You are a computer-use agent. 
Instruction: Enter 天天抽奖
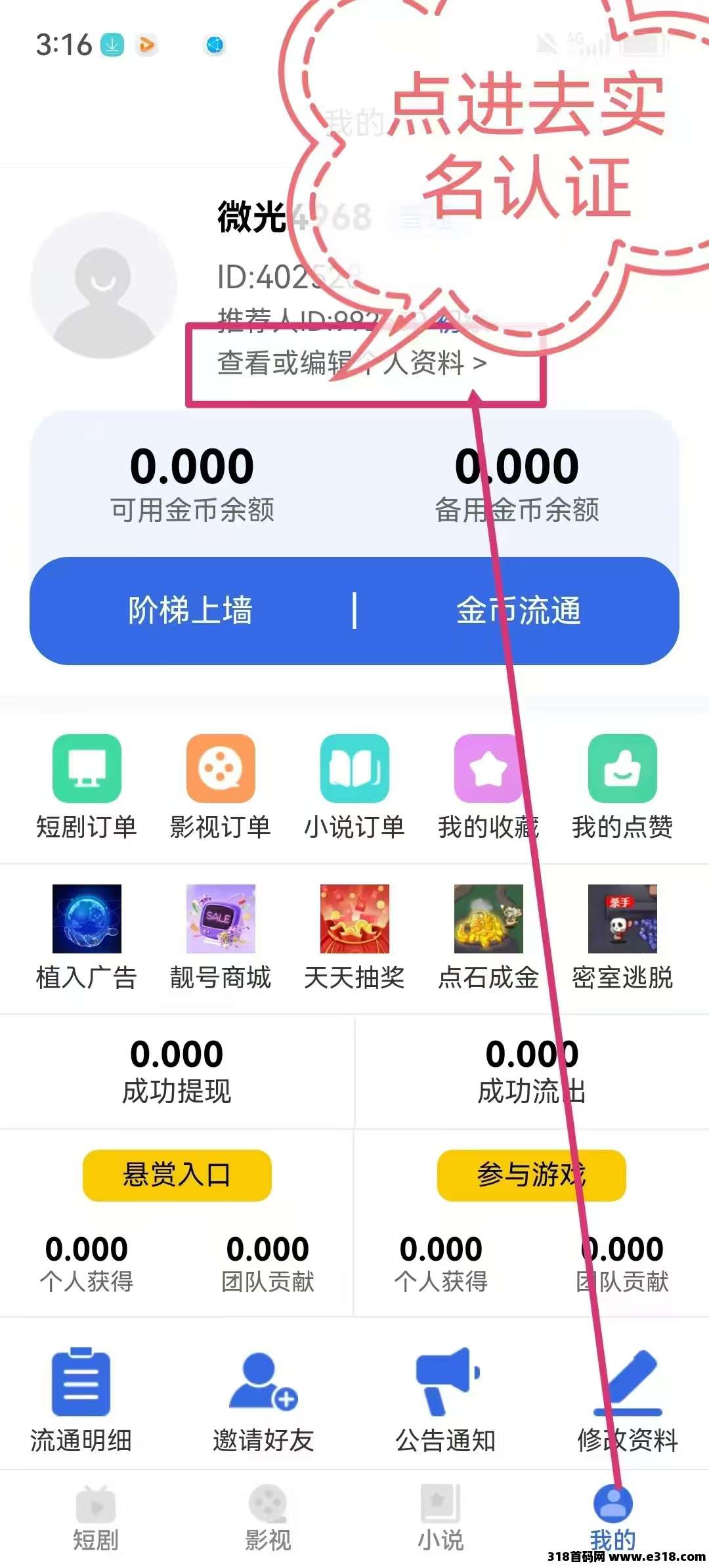coord(354,936)
